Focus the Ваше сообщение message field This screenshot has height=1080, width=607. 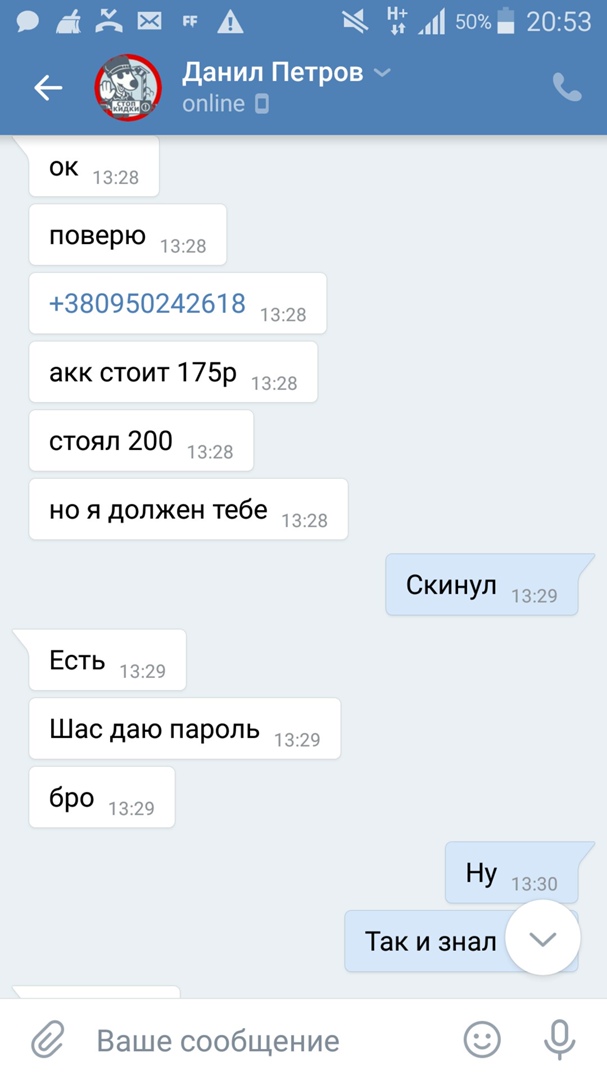260,1041
